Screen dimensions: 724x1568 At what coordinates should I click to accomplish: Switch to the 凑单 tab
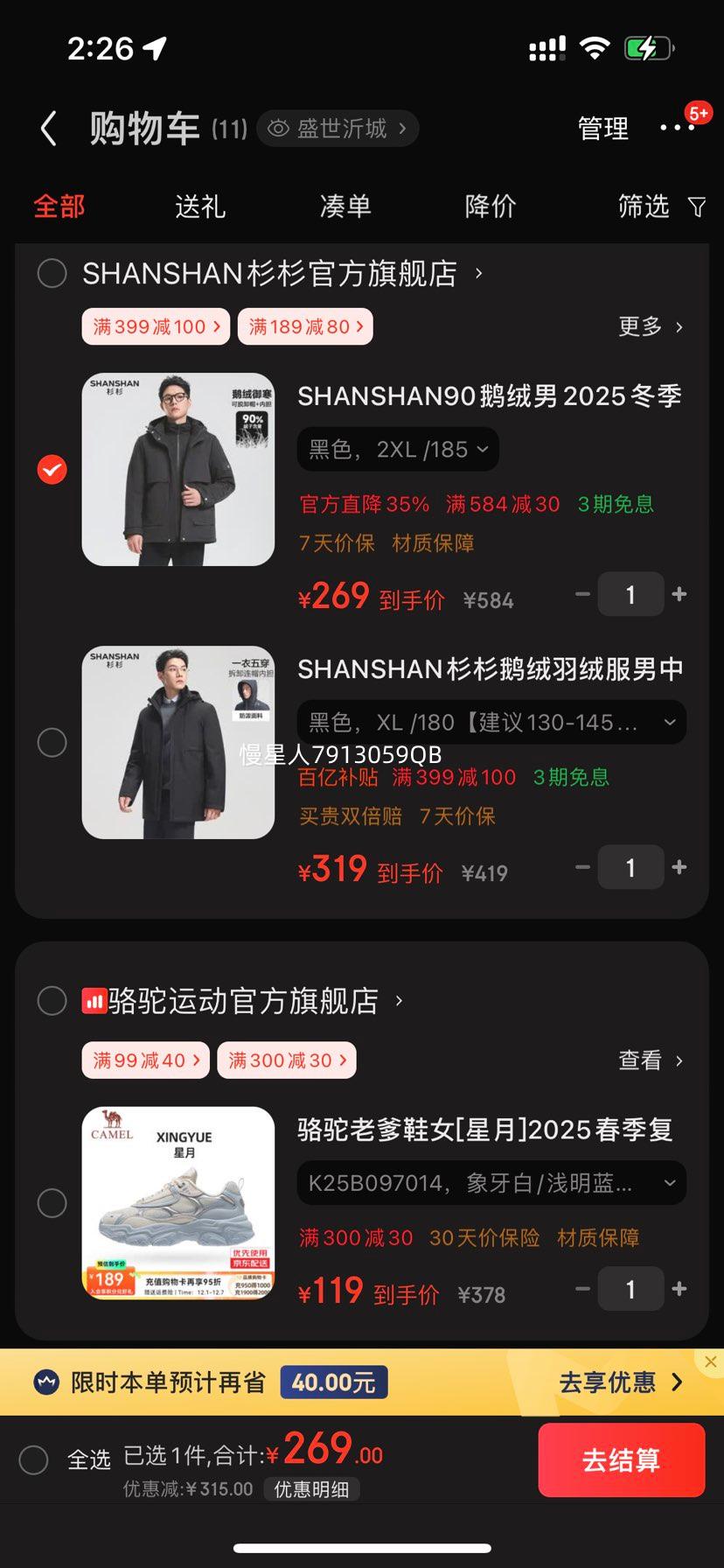(x=345, y=206)
